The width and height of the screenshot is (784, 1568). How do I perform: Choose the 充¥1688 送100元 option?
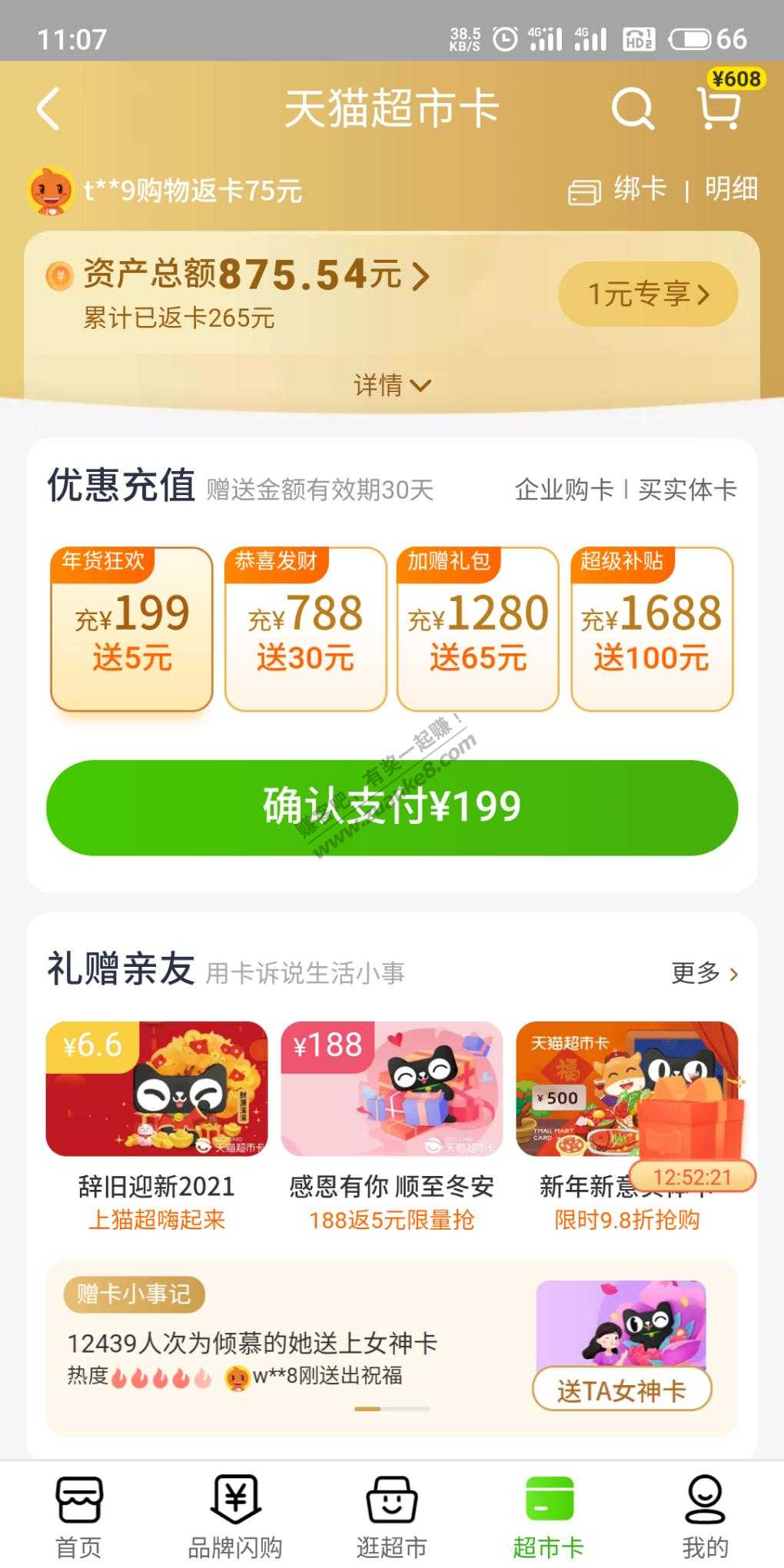(x=652, y=630)
